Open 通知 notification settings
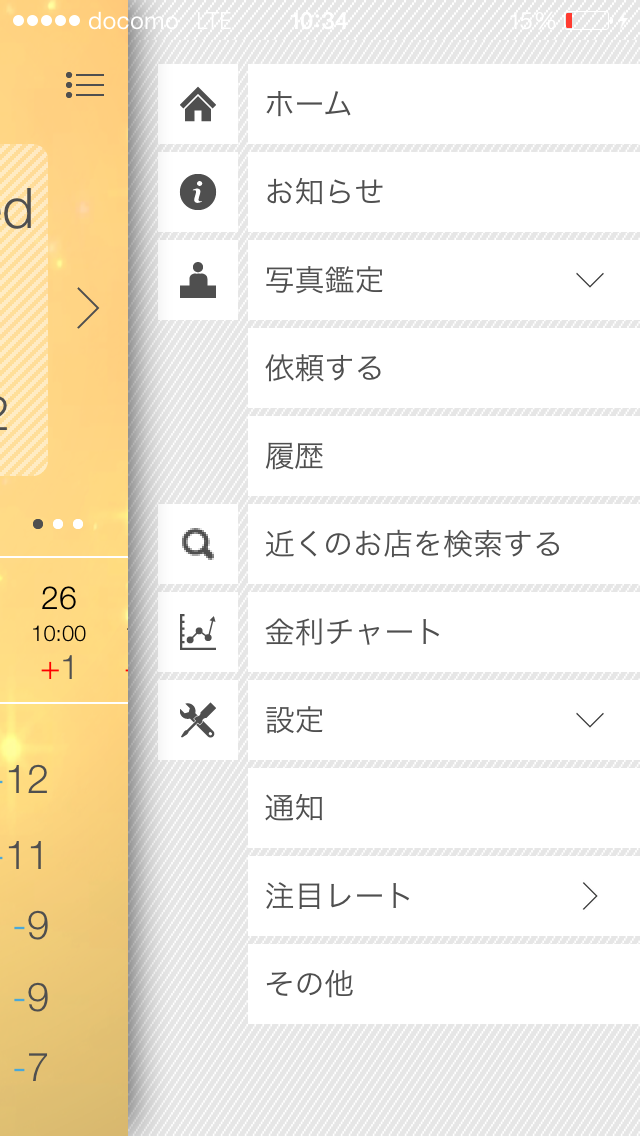 coord(444,808)
